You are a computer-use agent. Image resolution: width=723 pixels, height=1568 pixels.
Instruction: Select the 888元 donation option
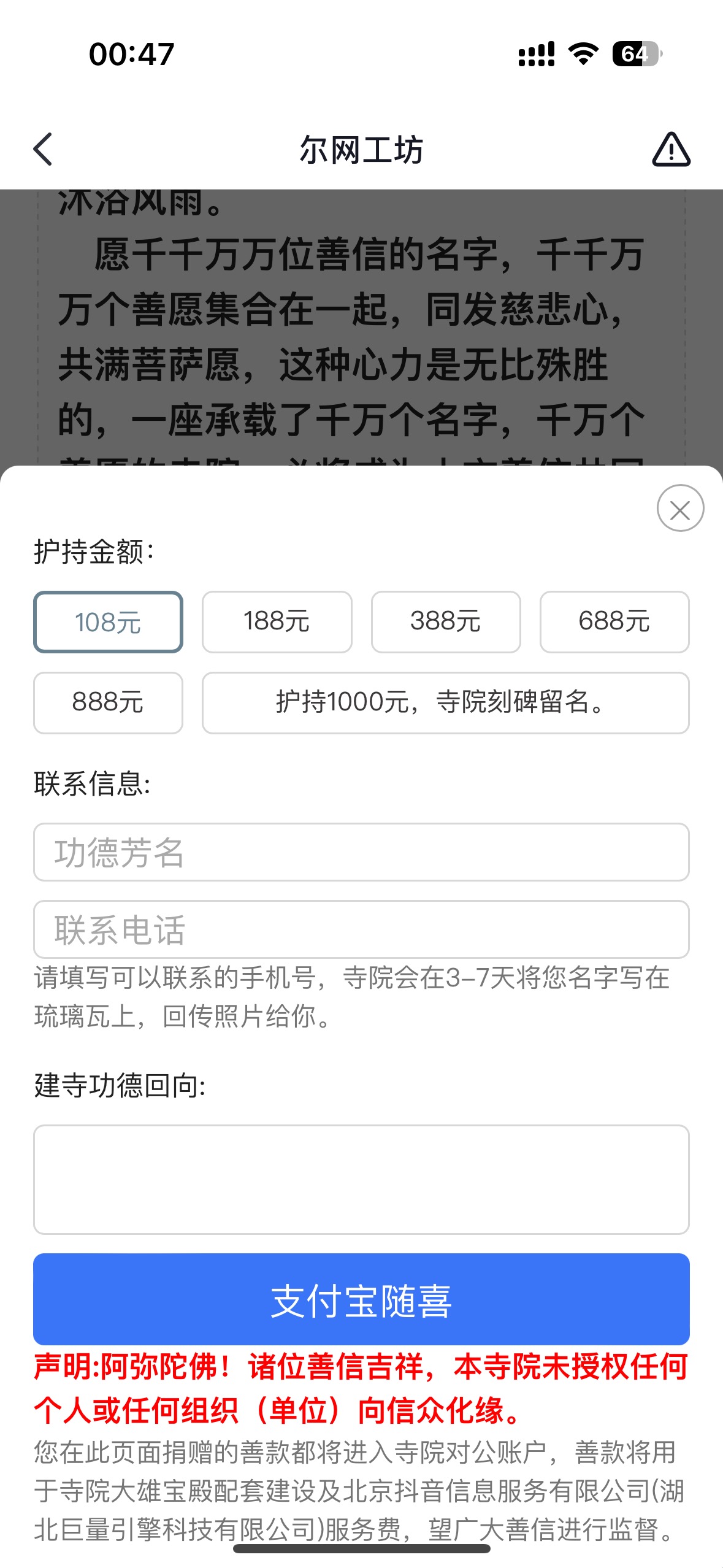[x=108, y=703]
